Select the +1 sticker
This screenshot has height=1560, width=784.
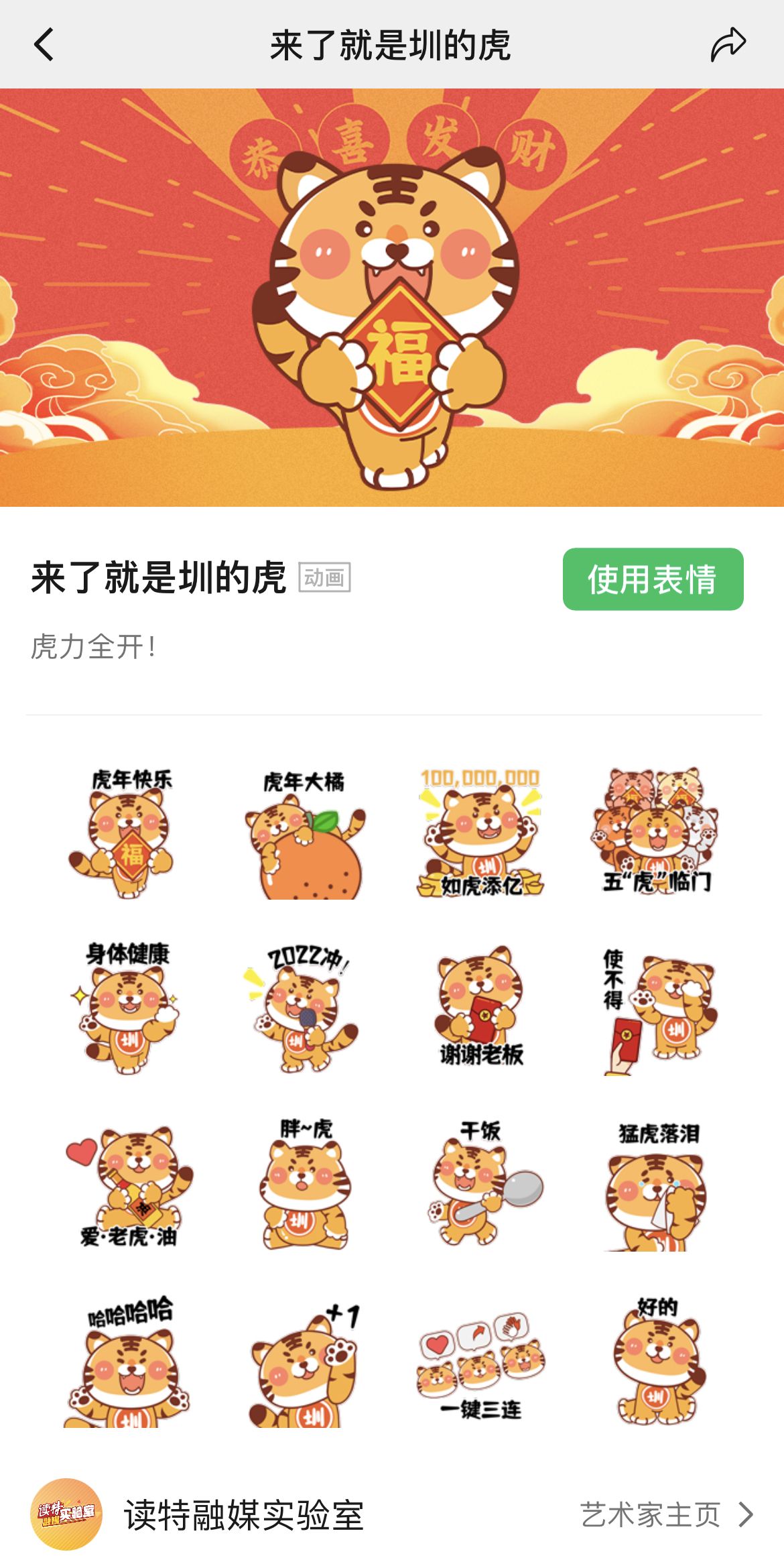(x=305, y=1361)
